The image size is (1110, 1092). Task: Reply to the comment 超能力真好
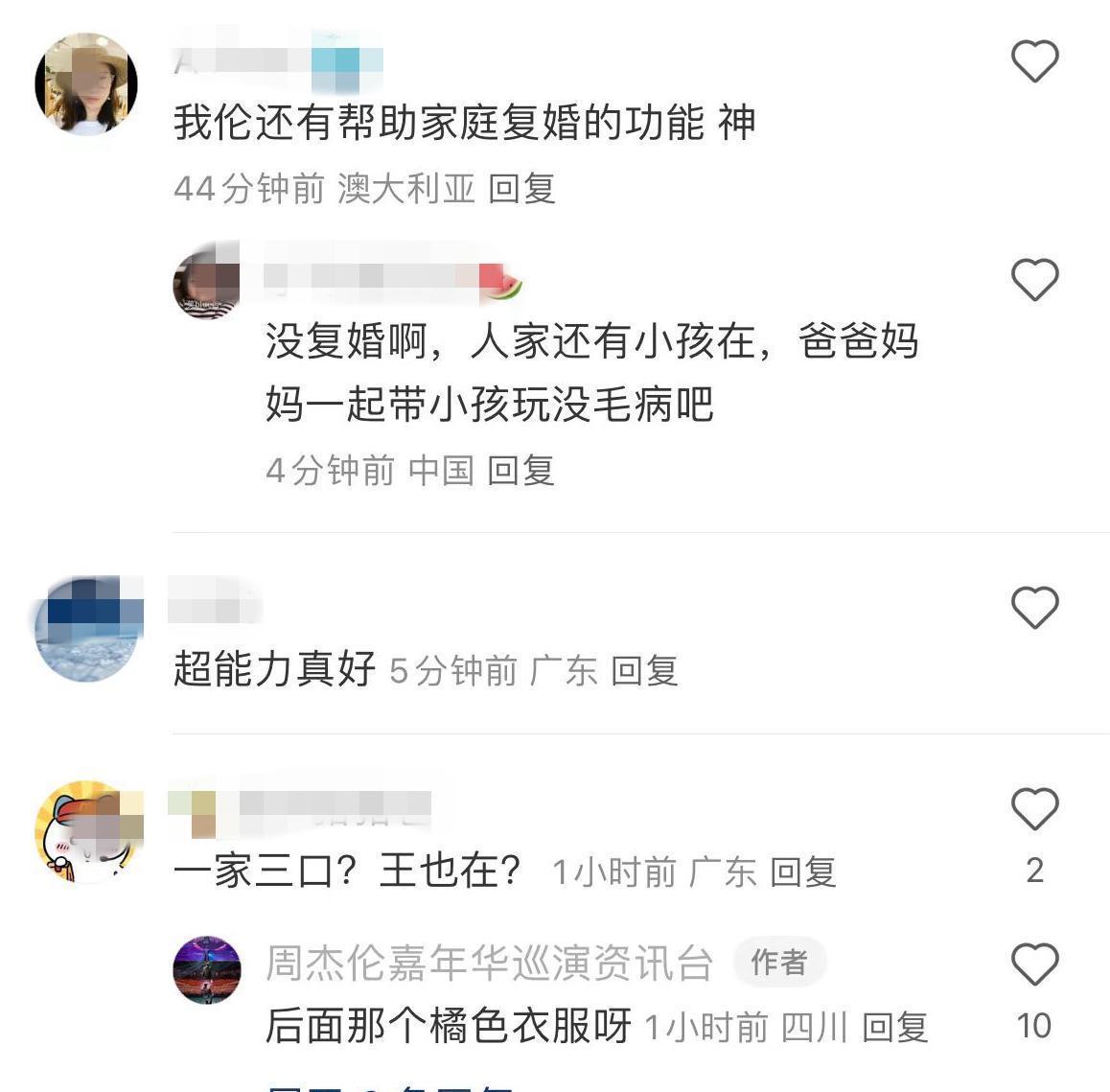click(x=644, y=671)
